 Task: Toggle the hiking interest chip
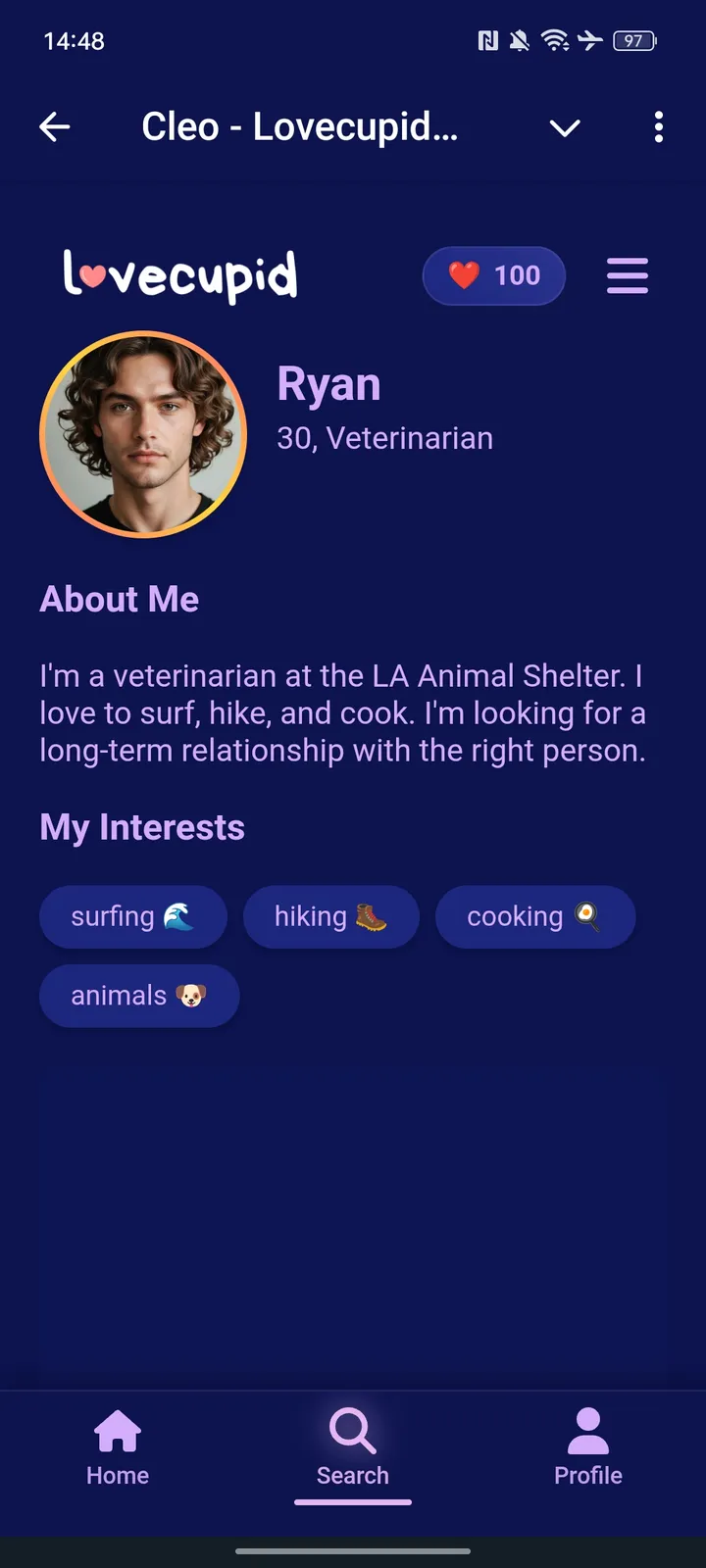(x=331, y=916)
